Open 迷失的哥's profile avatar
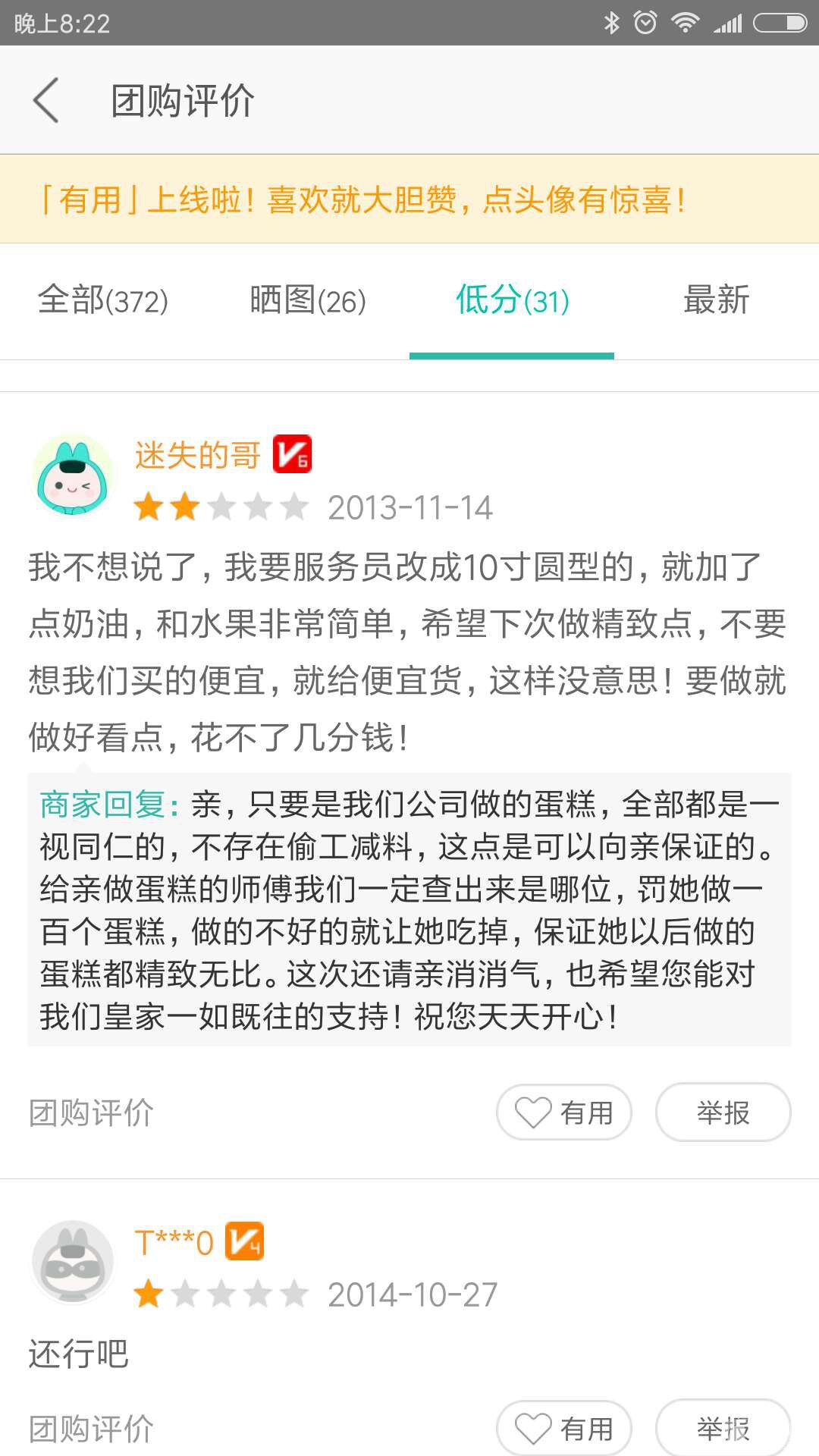This screenshot has width=819, height=1456. 72,476
